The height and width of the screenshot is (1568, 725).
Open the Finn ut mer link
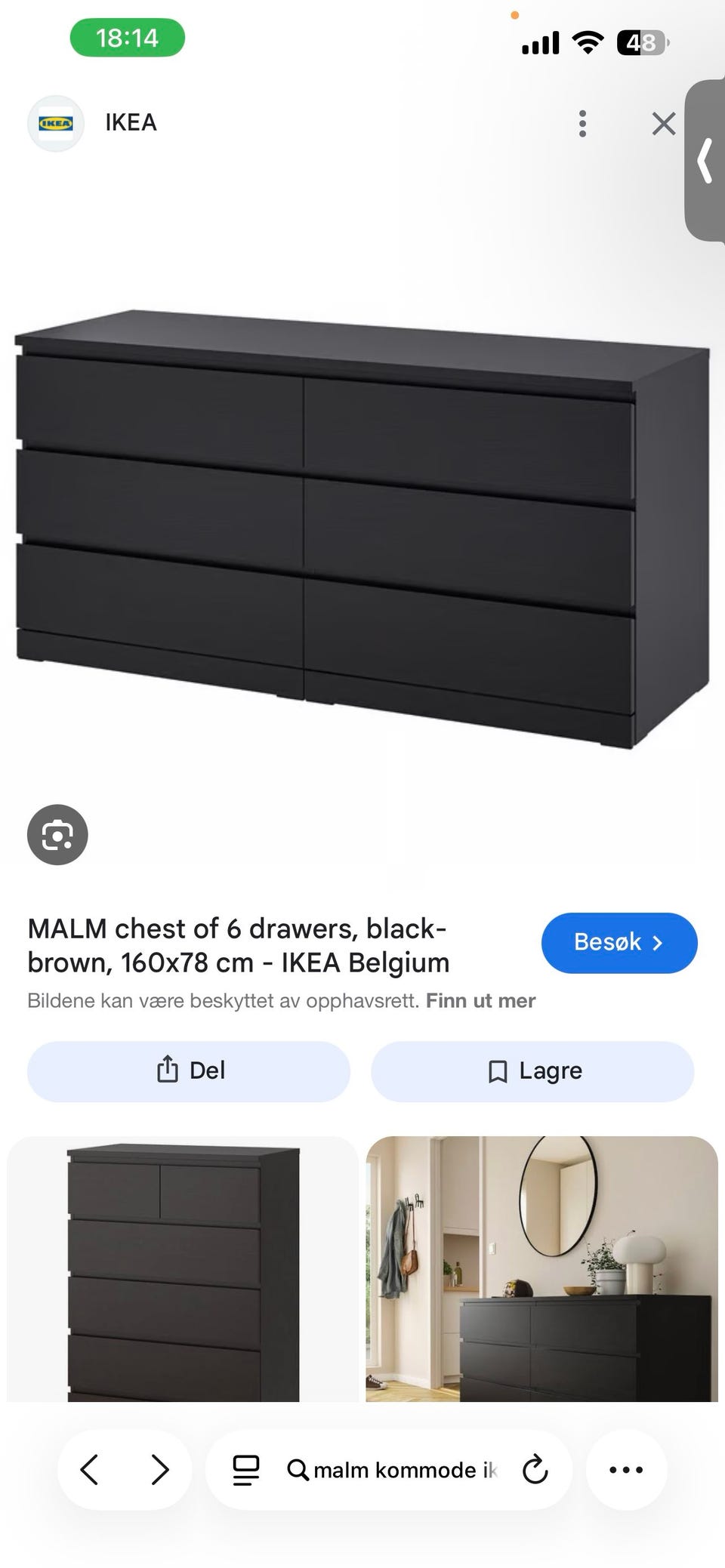[x=480, y=1000]
